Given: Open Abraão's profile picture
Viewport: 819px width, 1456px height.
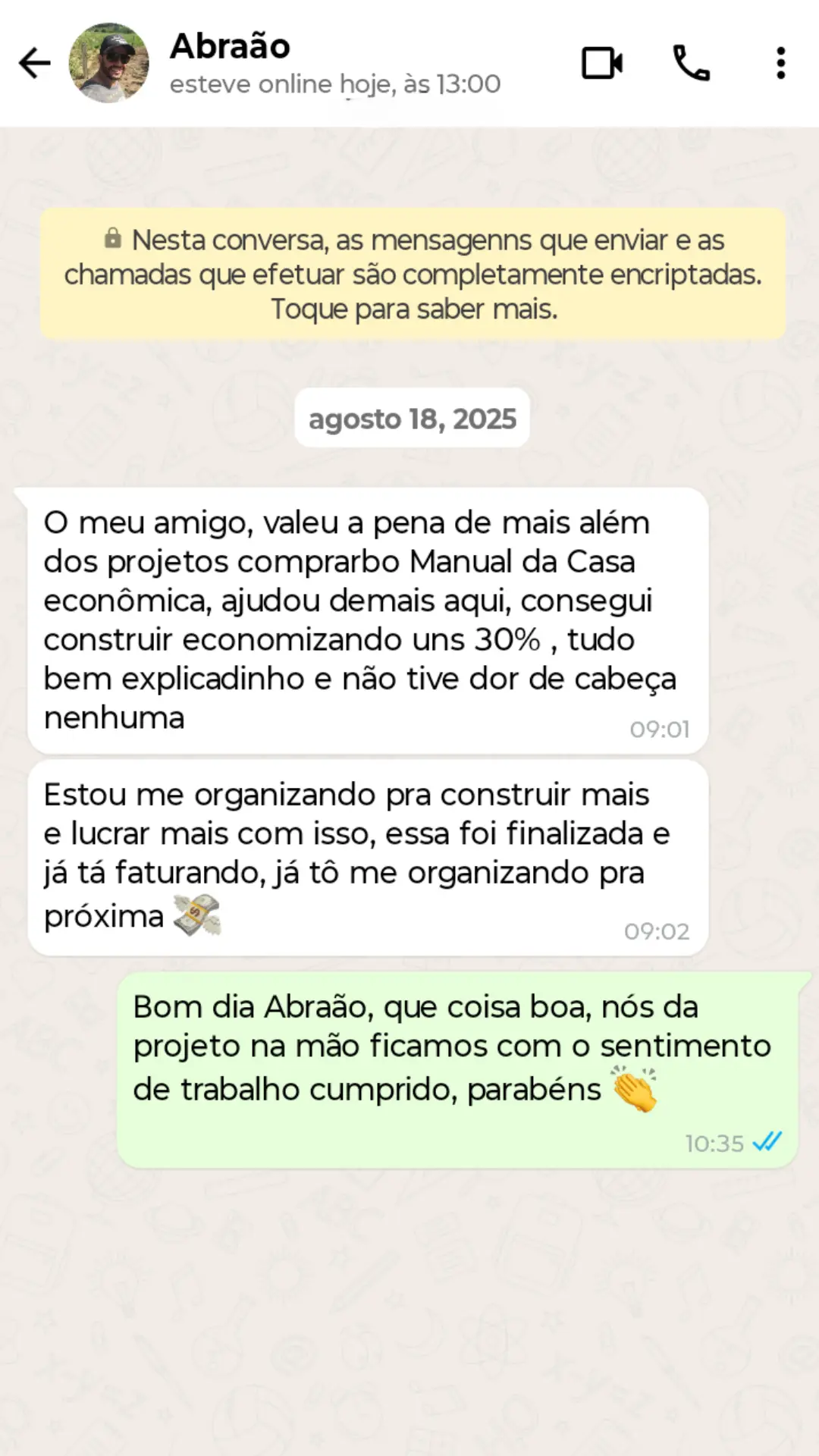Looking at the screenshot, I should 108,63.
